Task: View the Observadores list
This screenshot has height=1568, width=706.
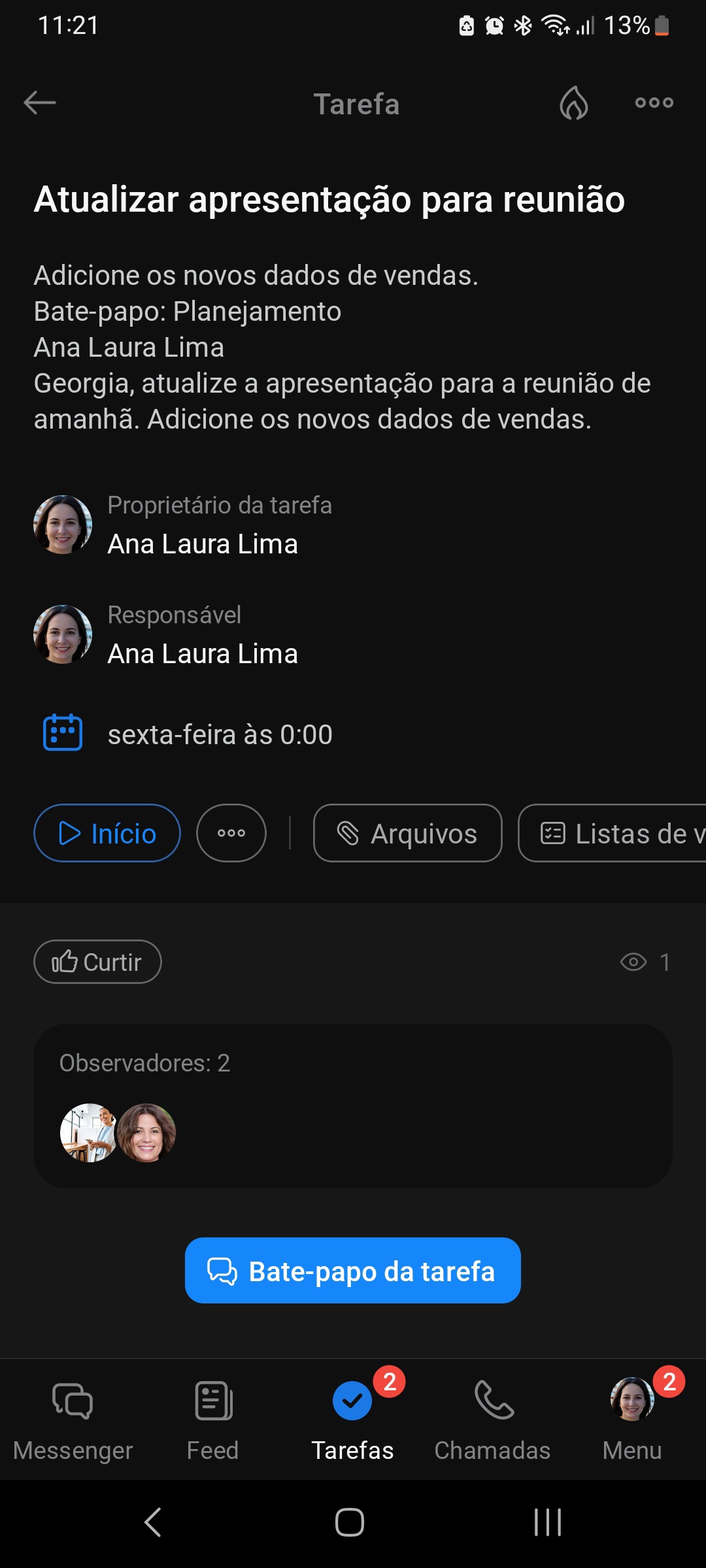Action: (353, 1105)
